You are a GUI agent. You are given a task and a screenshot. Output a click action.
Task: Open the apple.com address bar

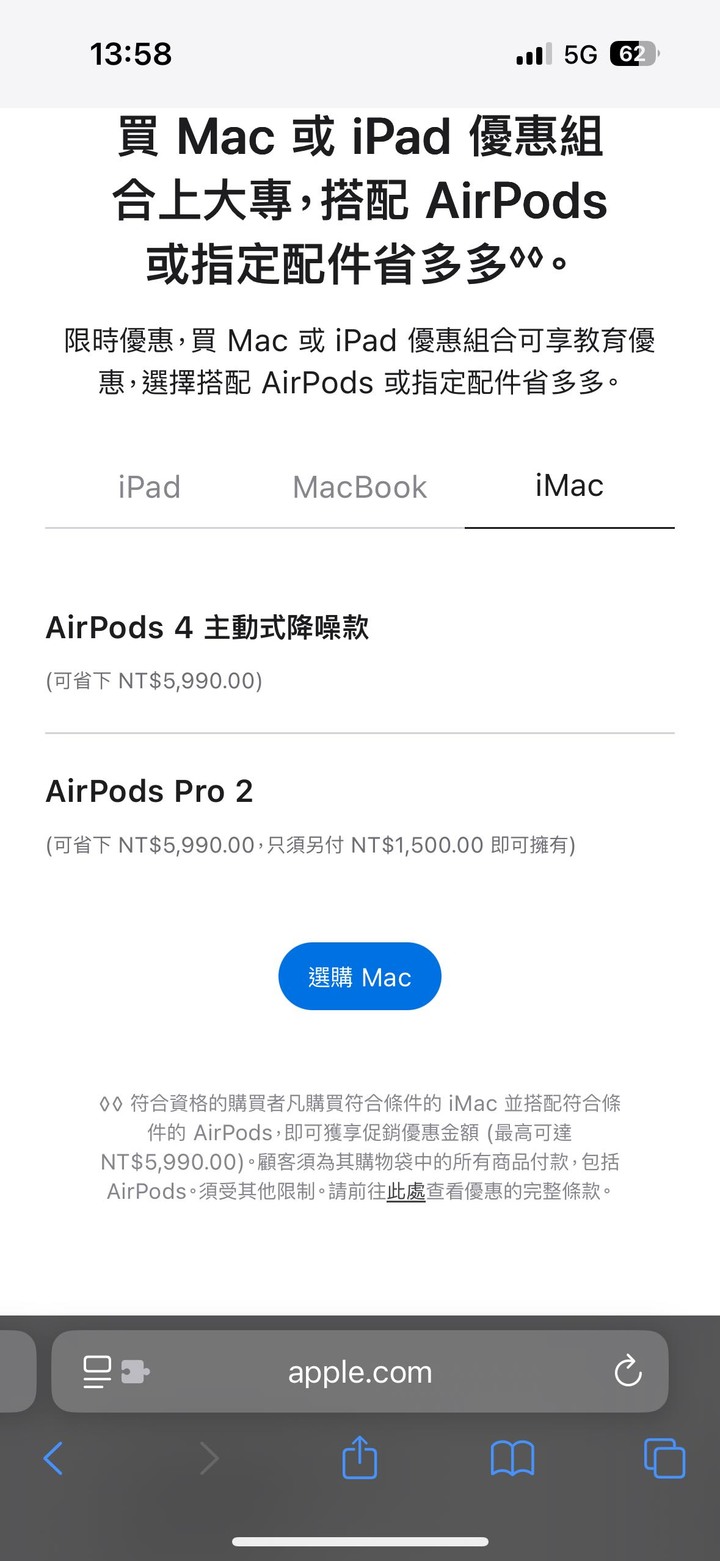[360, 1371]
